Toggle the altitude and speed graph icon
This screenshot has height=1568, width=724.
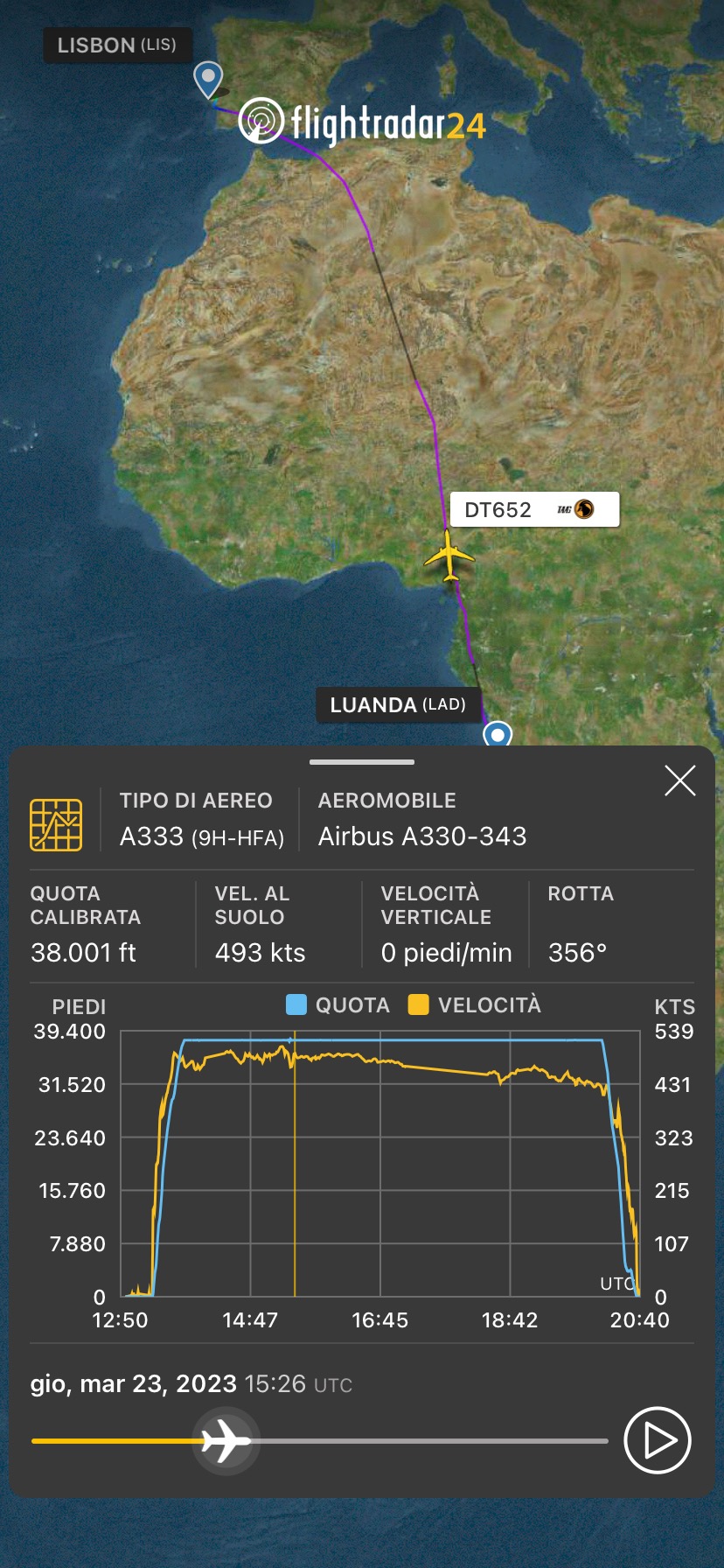click(56, 824)
